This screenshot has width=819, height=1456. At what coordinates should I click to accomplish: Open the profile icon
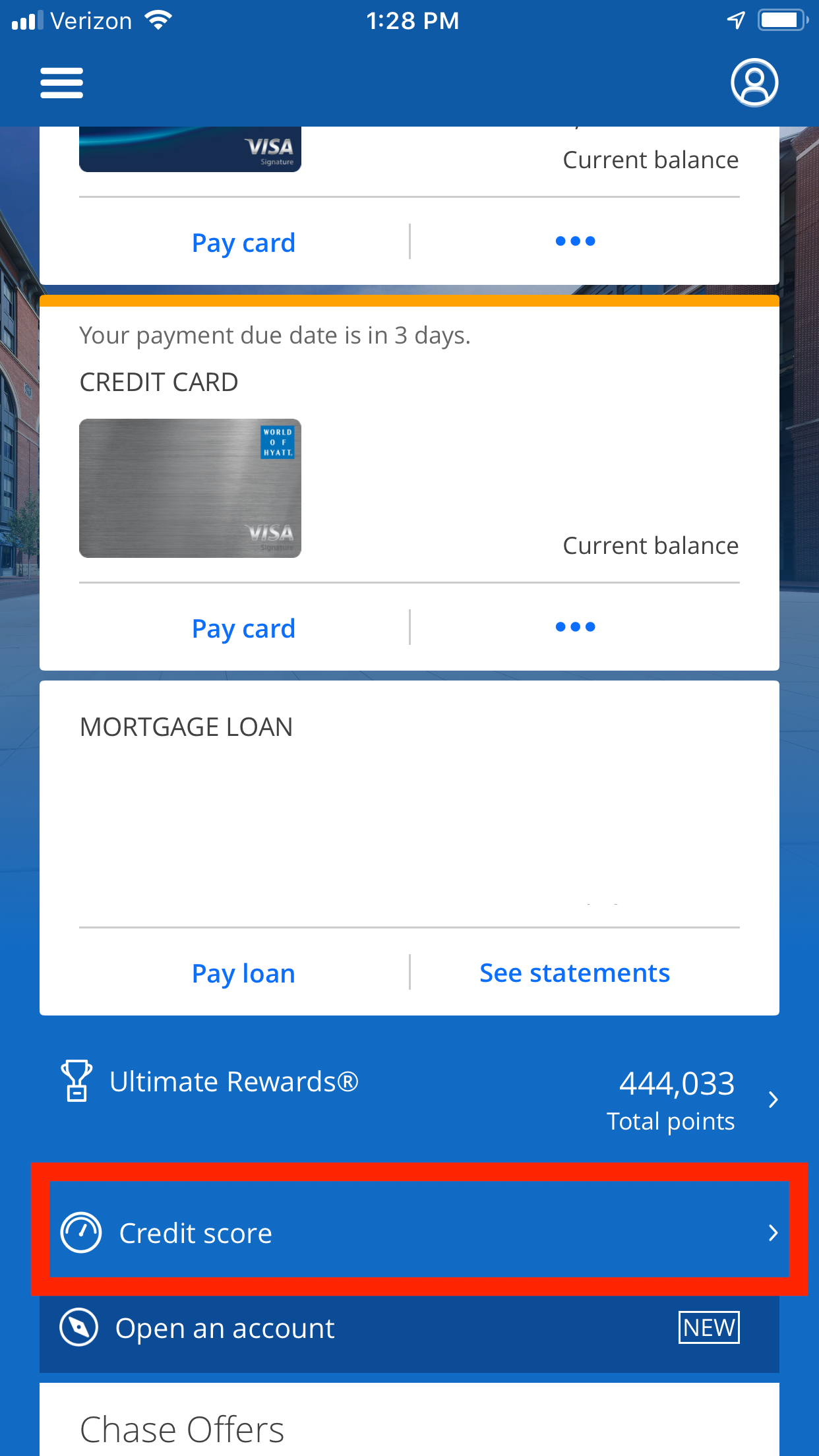click(x=754, y=82)
